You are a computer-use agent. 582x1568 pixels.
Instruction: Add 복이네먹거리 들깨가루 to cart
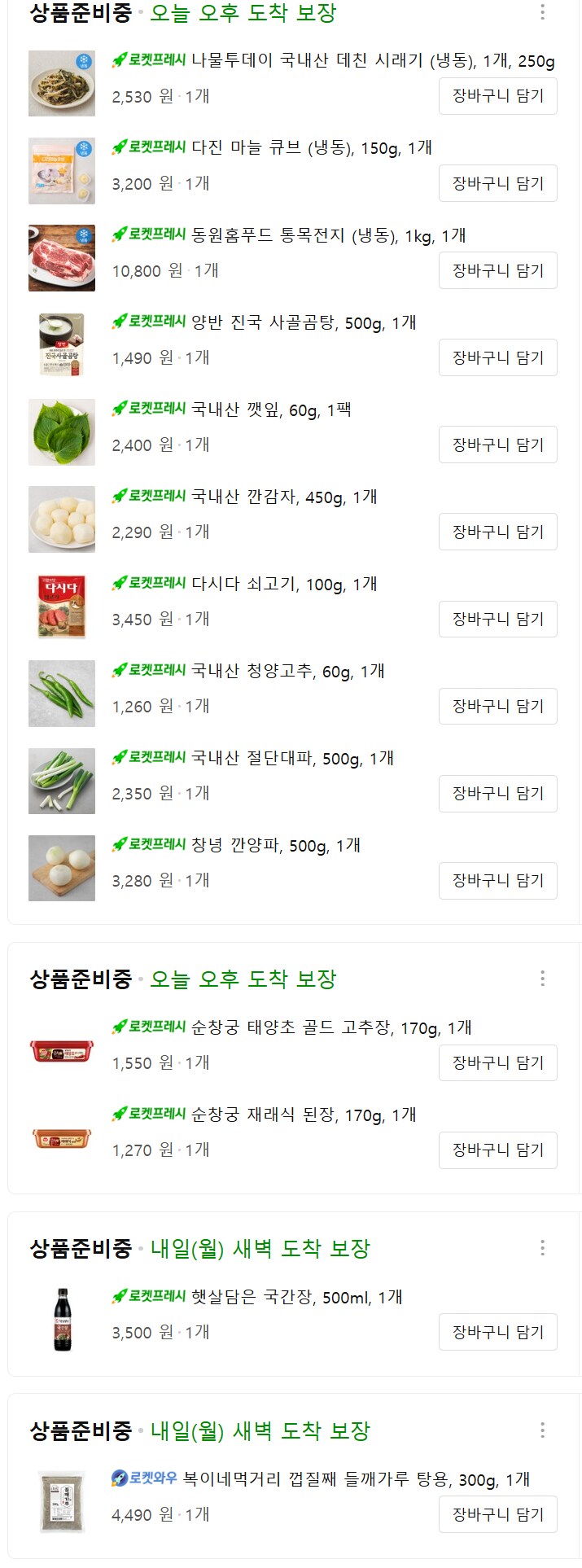pos(497,1514)
